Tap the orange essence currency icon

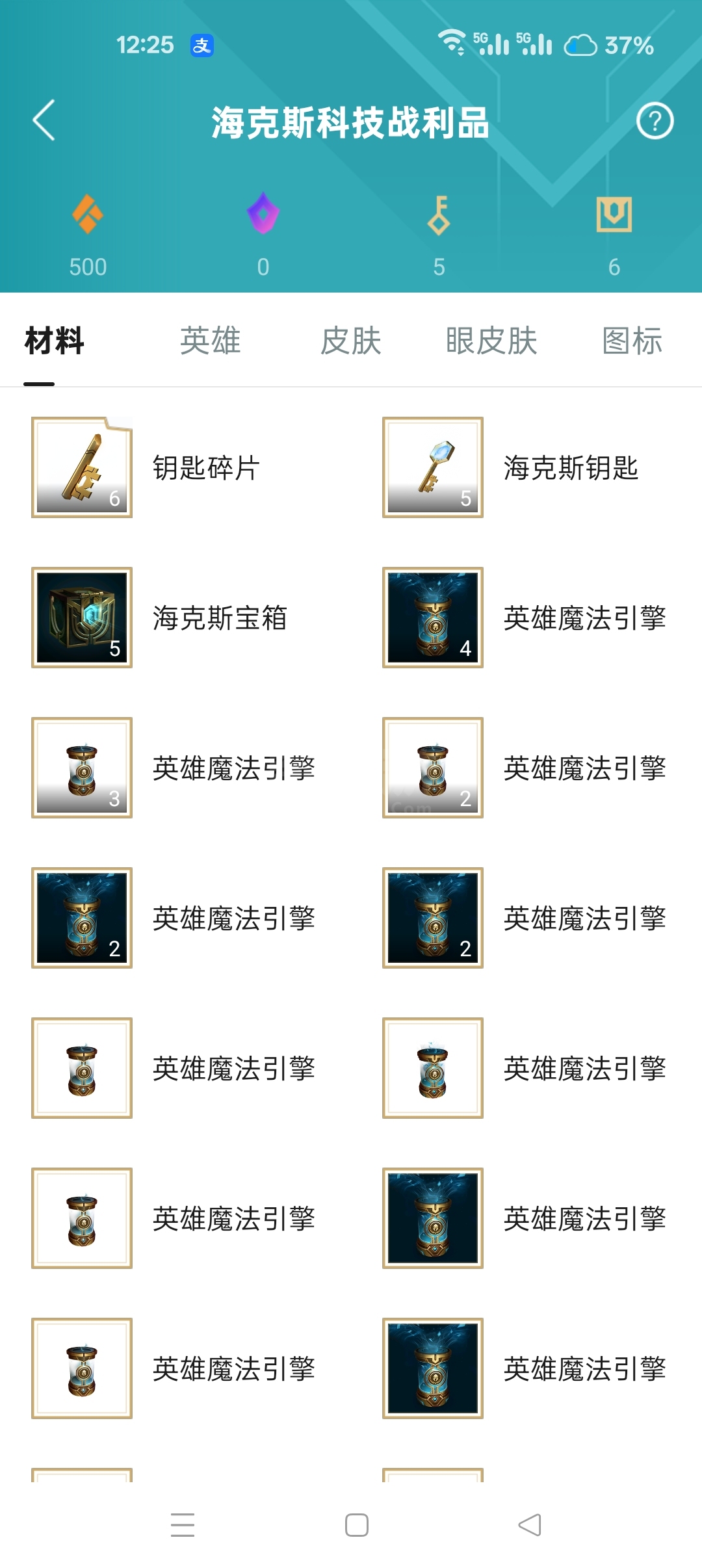pyautogui.click(x=88, y=215)
